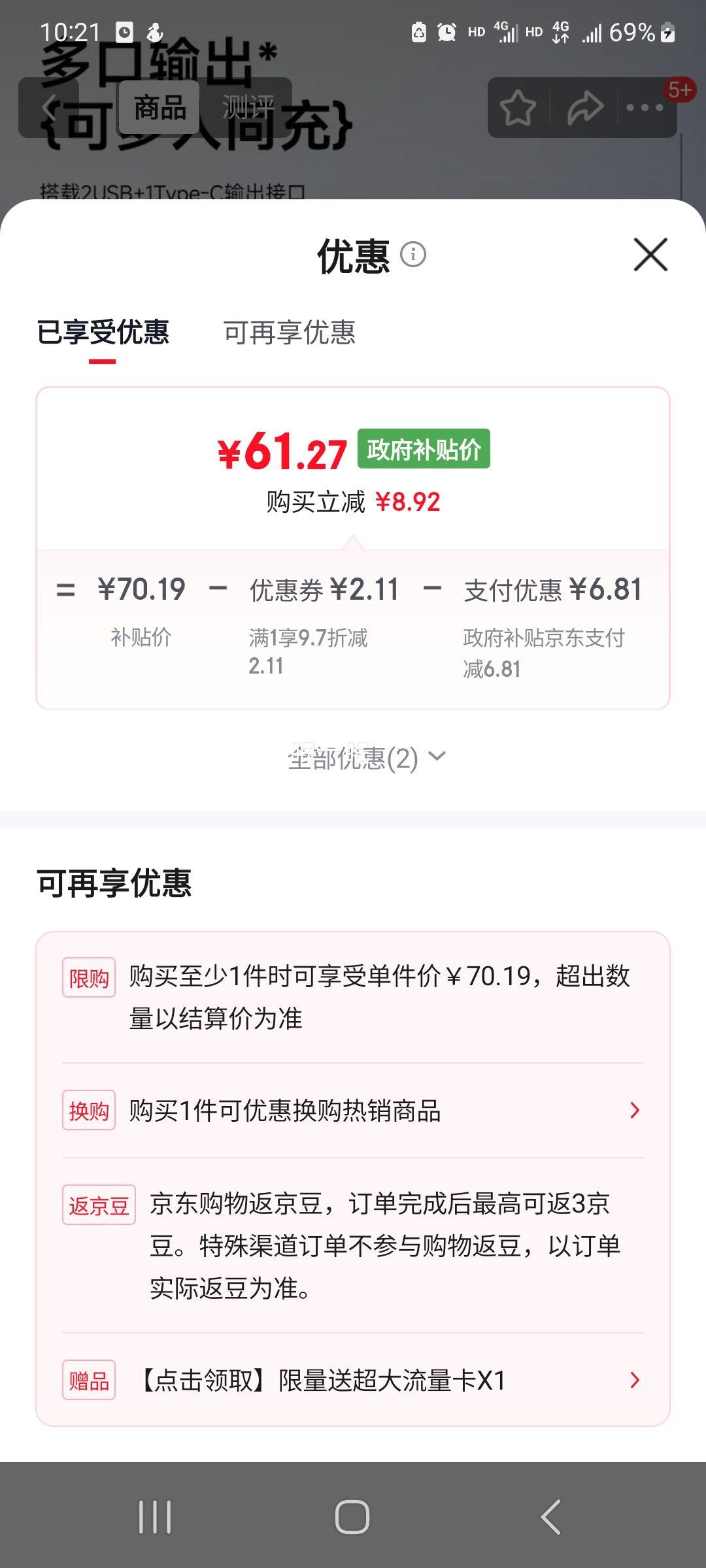
Task: Open the three-dot more menu with 5+ badge
Action: 644,110
